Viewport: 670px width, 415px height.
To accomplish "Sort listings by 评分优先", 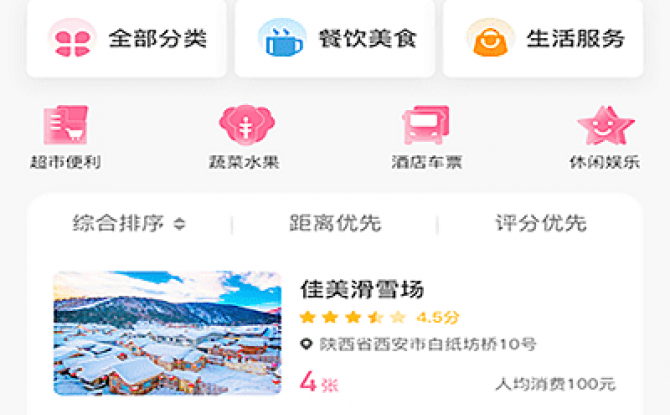I will pos(540,223).
